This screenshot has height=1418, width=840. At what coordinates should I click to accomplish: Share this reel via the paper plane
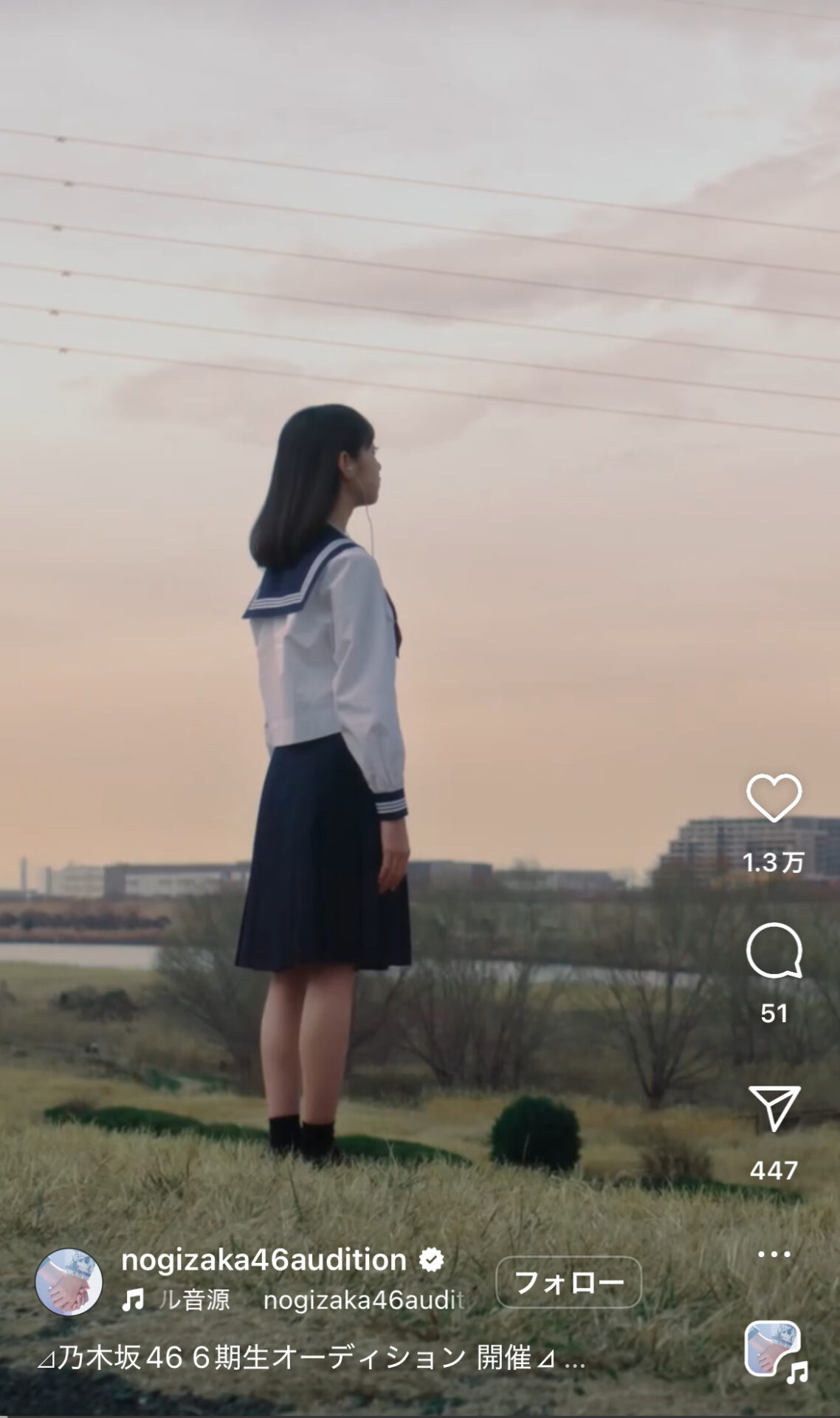point(774,1108)
